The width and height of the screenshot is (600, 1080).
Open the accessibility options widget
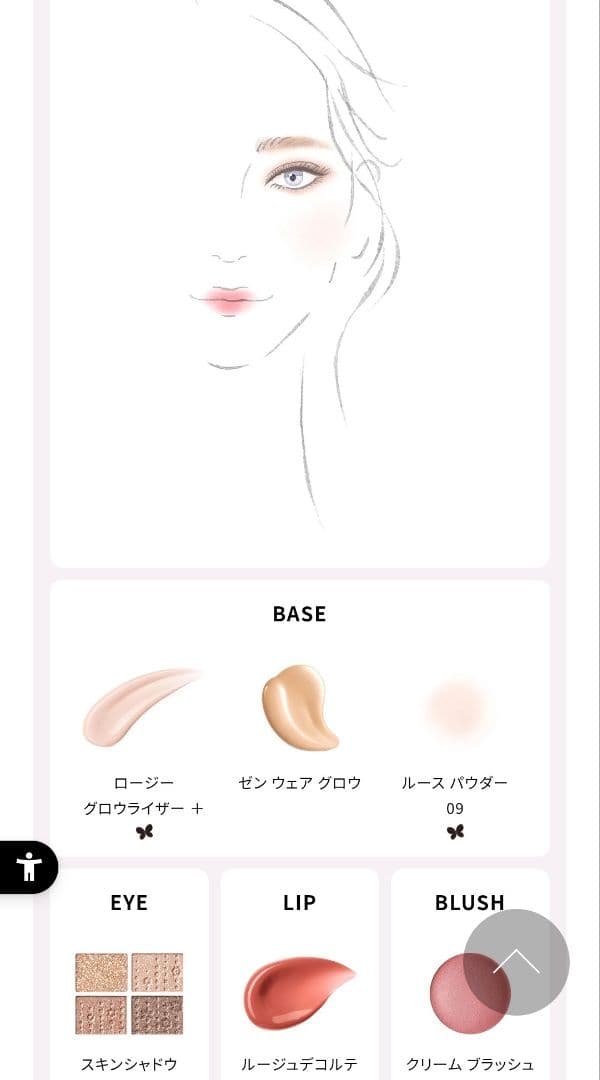tap(28, 866)
